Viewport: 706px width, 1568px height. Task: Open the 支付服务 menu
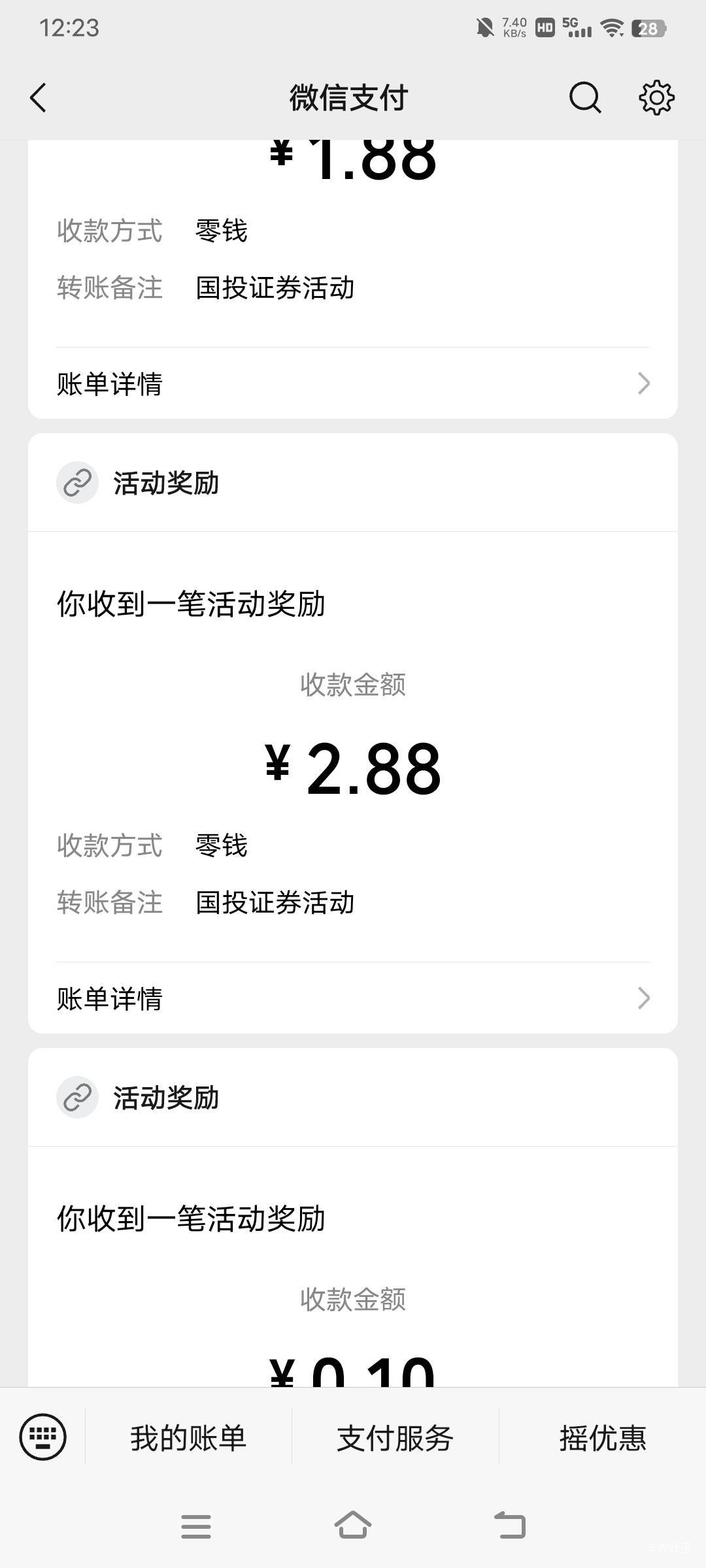(395, 1438)
